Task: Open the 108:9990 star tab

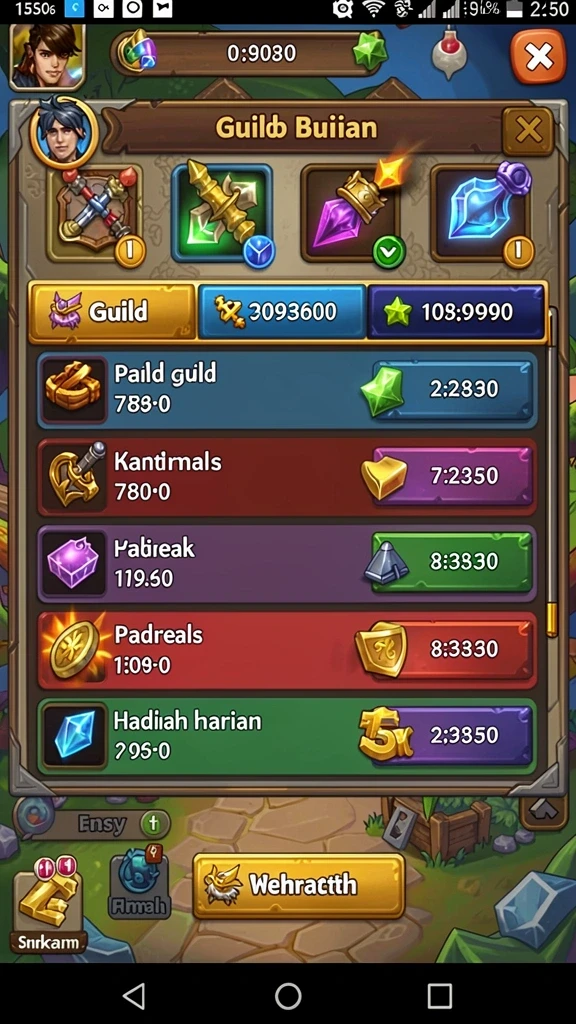Action: pyautogui.click(x=456, y=312)
